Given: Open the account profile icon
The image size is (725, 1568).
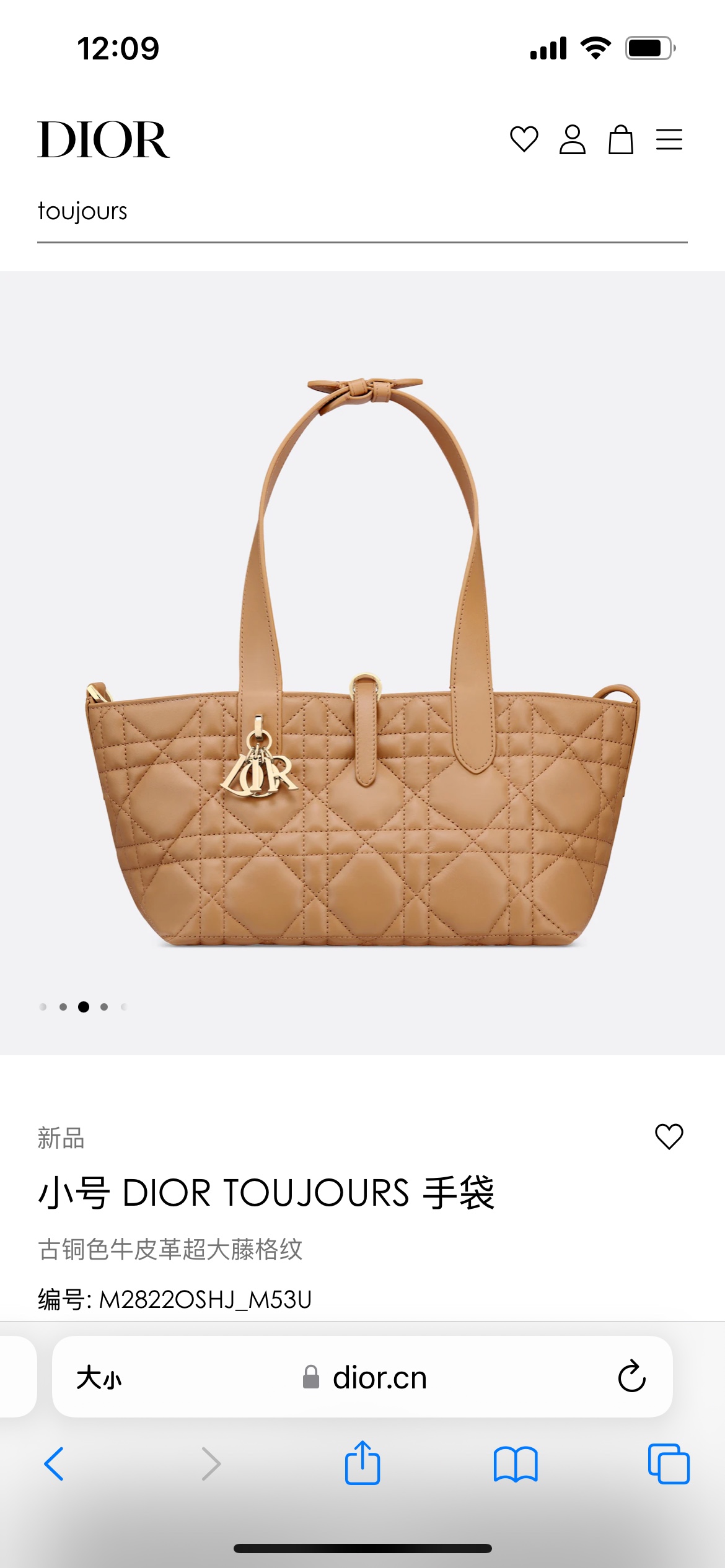Looking at the screenshot, I should click(572, 139).
